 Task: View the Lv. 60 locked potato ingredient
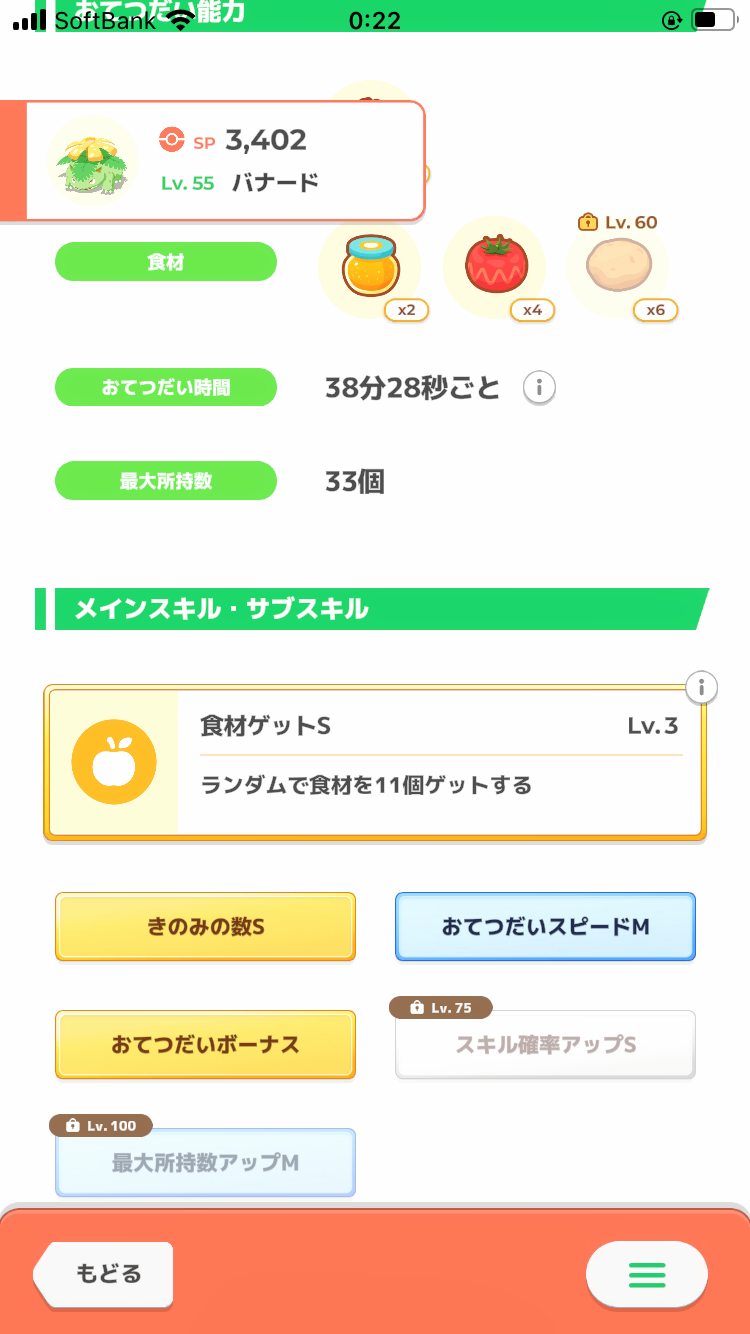click(x=618, y=267)
